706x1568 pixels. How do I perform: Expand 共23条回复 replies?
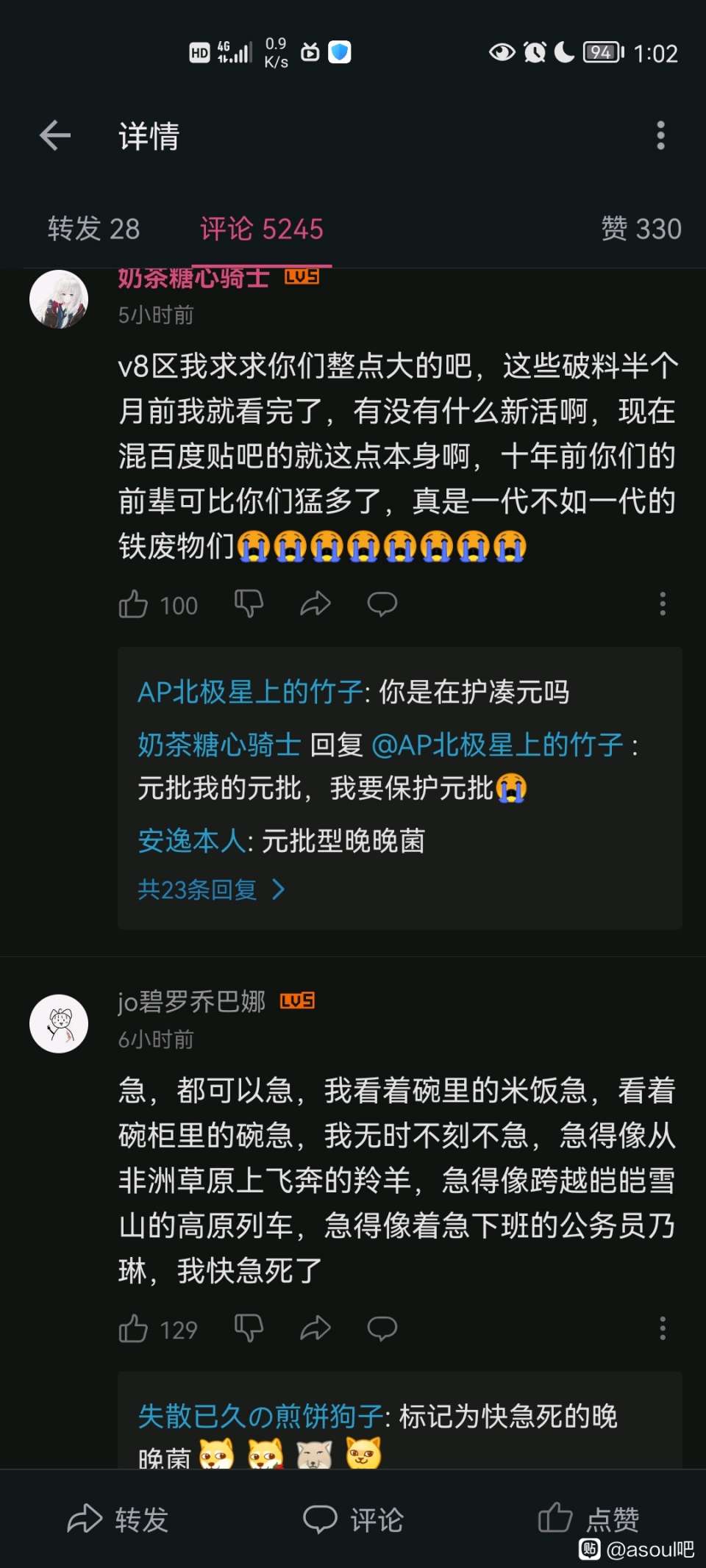point(211,889)
